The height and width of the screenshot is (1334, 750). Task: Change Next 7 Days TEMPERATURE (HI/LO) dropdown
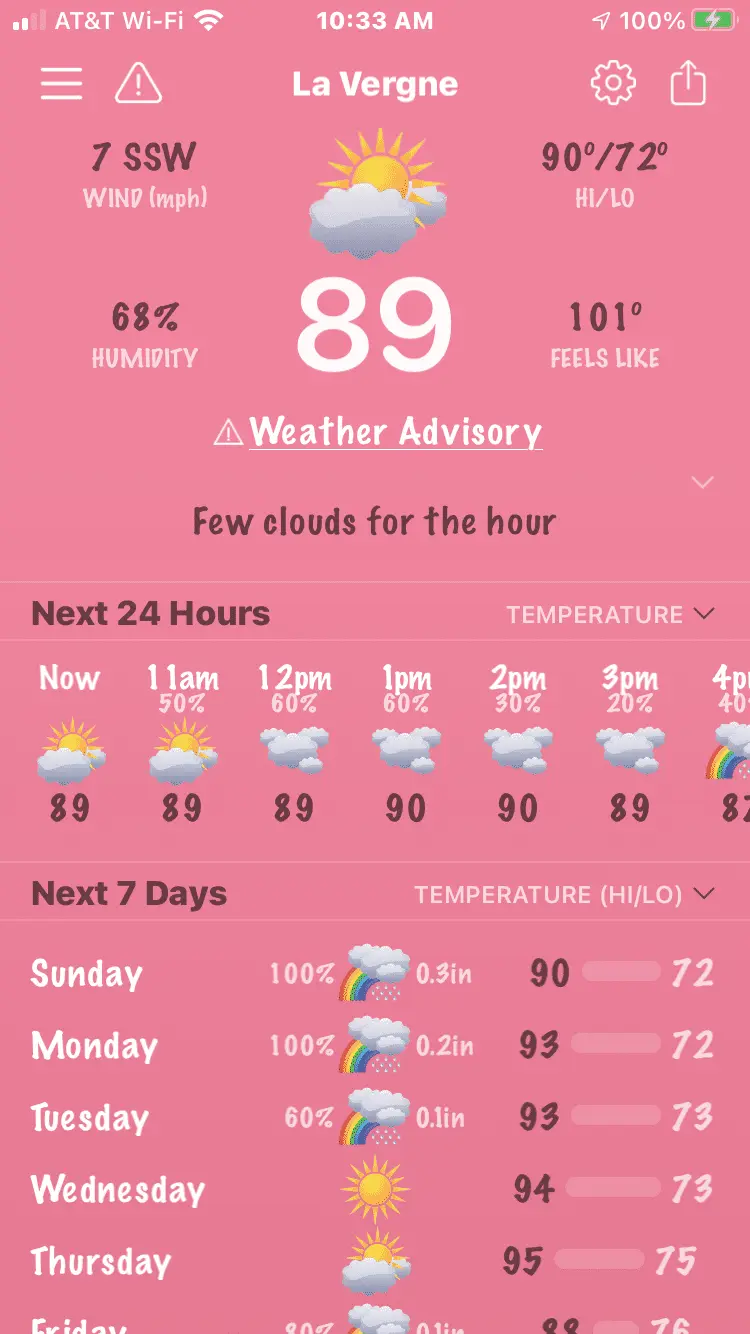564,894
